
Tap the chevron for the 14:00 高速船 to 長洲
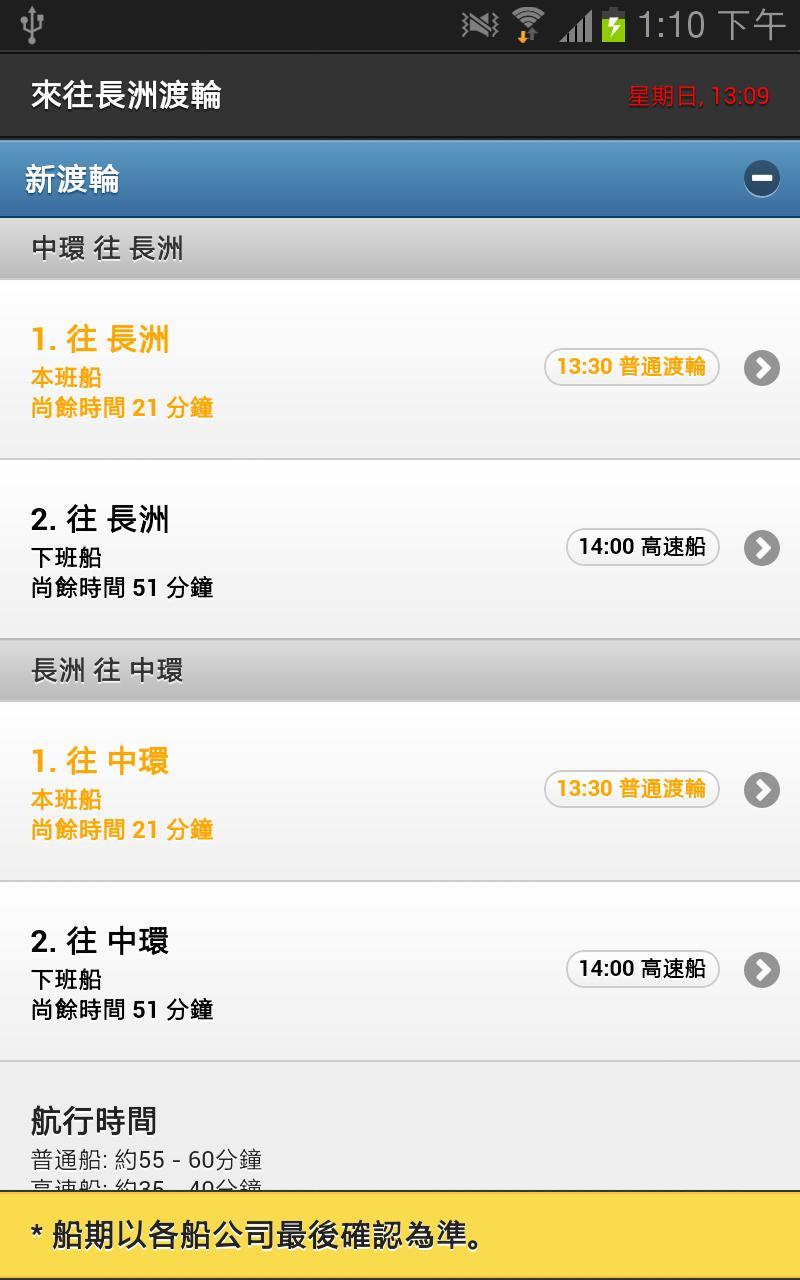[761, 548]
